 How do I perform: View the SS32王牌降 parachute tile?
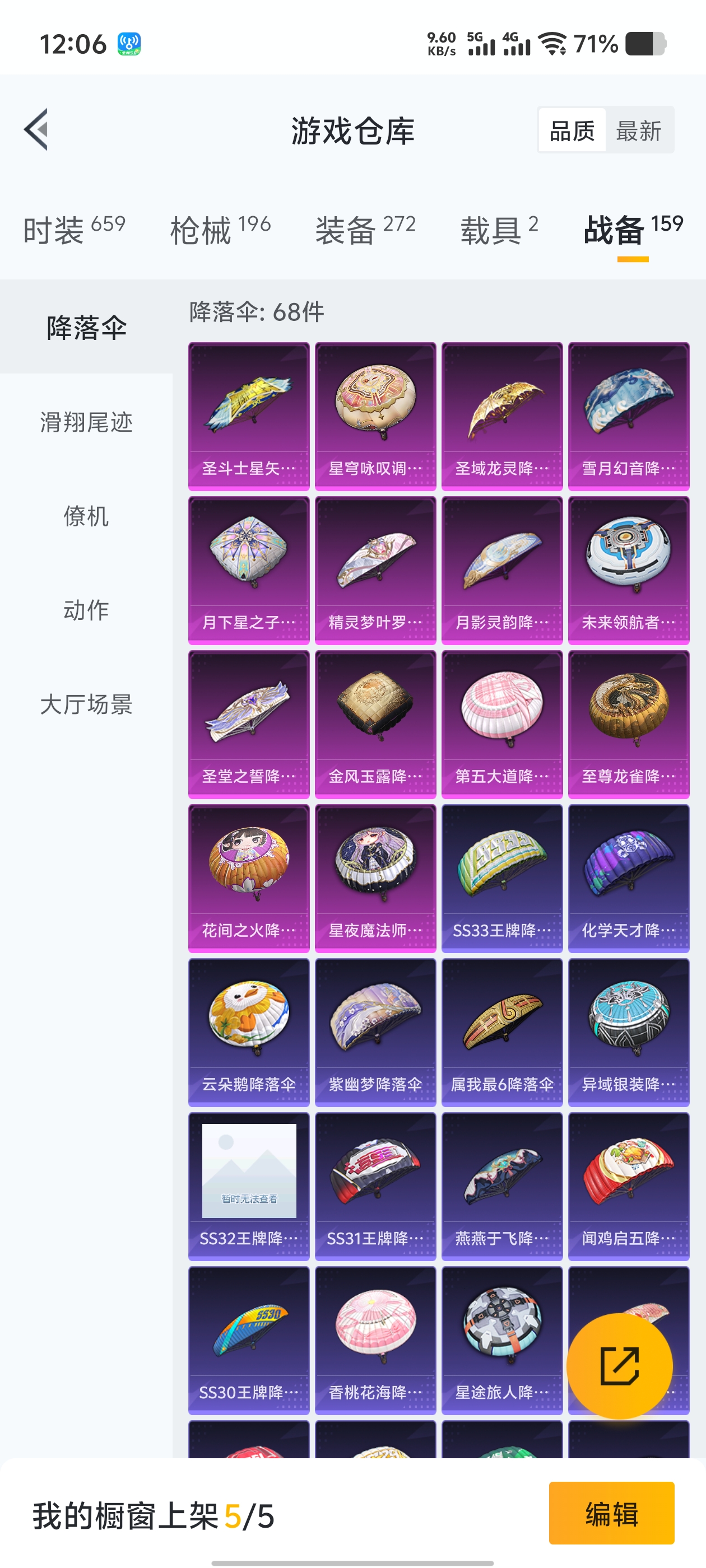249,1186
